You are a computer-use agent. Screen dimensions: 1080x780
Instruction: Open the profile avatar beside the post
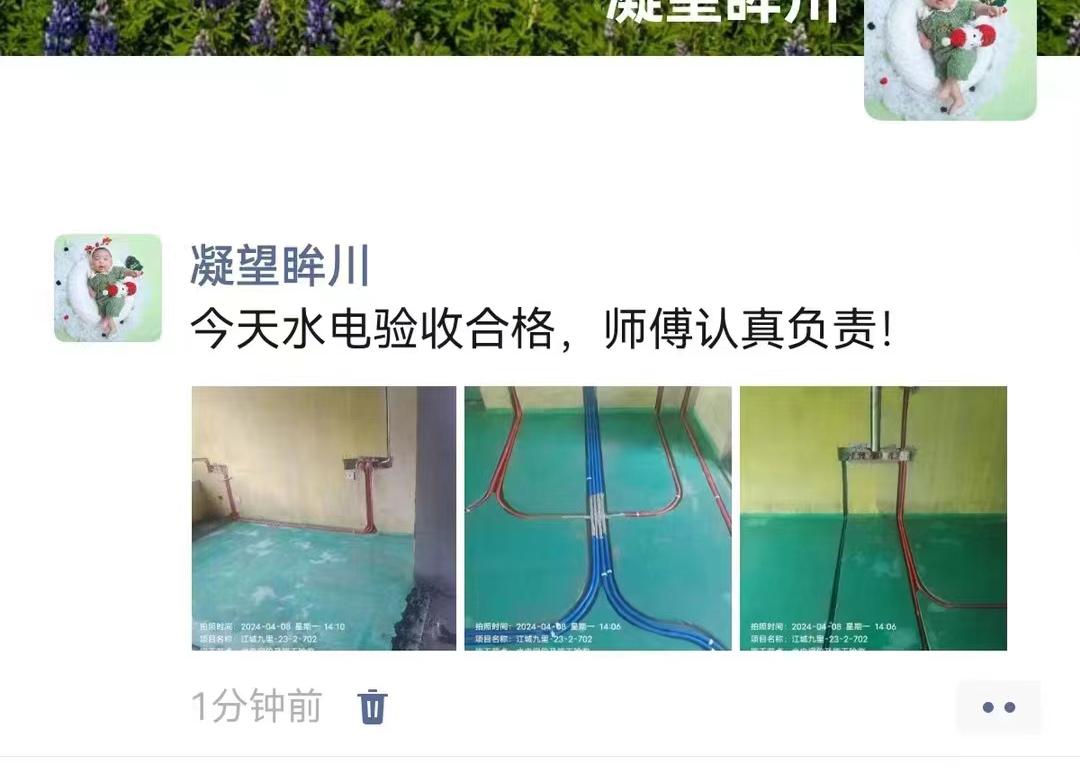click(108, 288)
